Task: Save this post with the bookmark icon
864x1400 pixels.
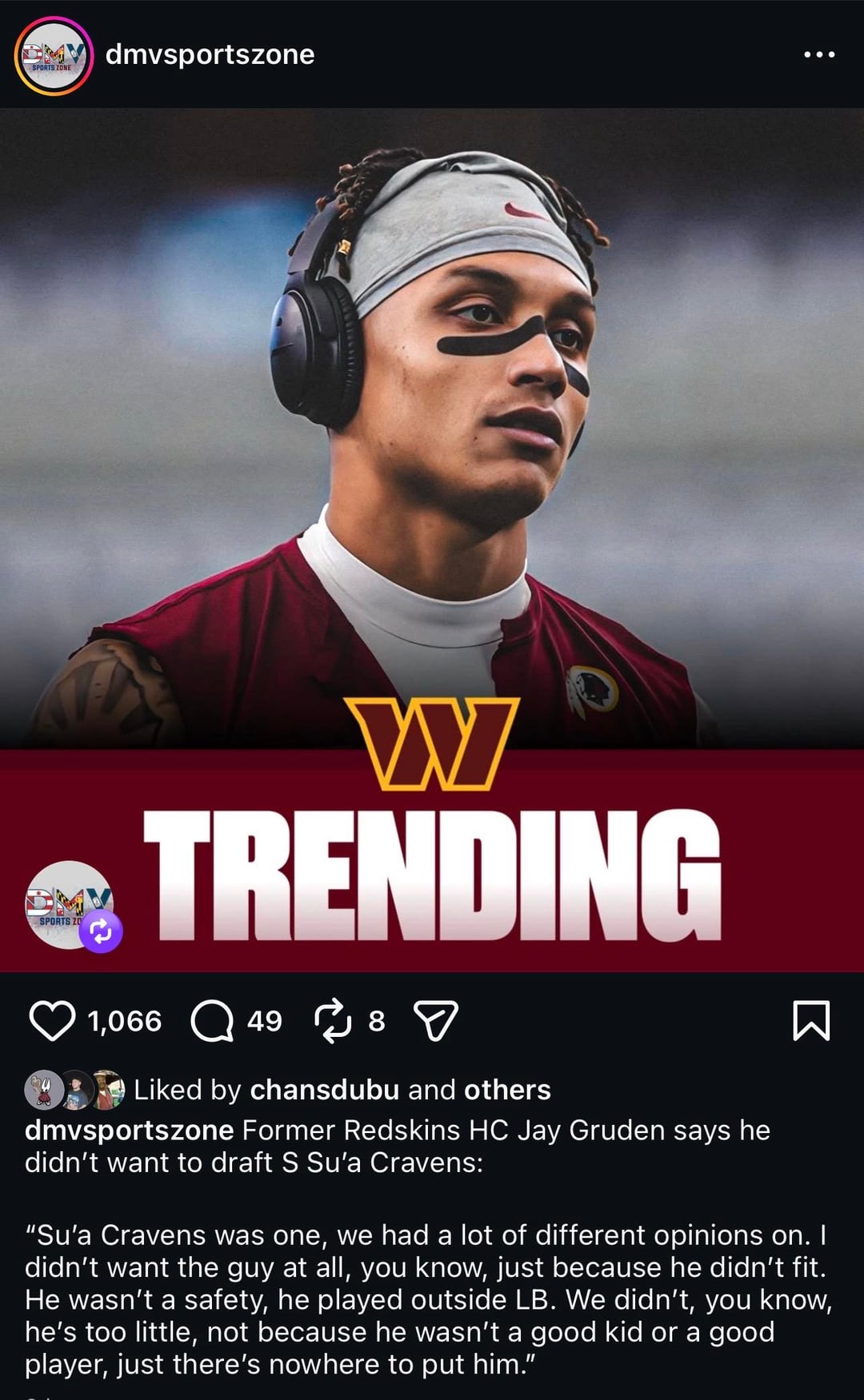Action: pyautogui.click(x=811, y=1021)
